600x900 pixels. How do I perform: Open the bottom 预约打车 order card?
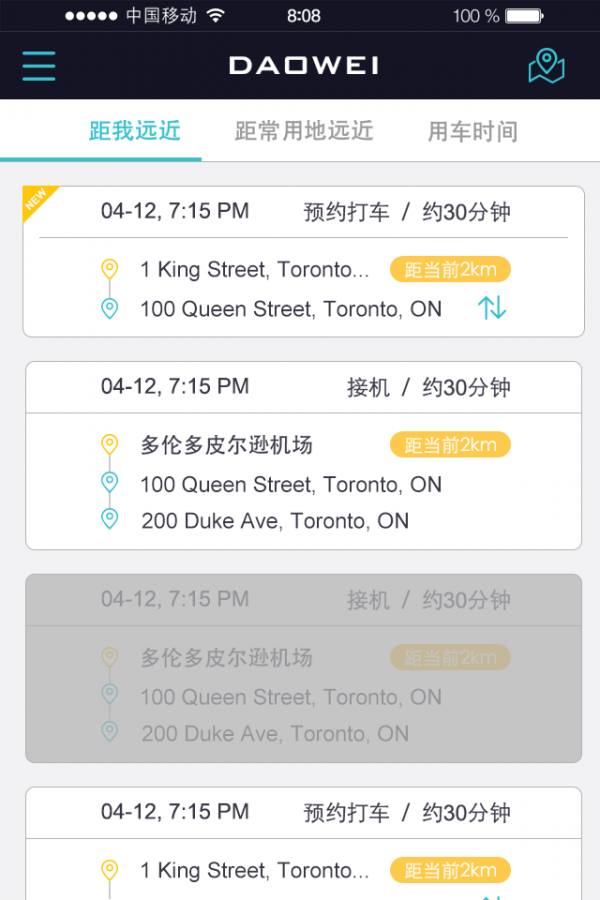click(x=303, y=845)
